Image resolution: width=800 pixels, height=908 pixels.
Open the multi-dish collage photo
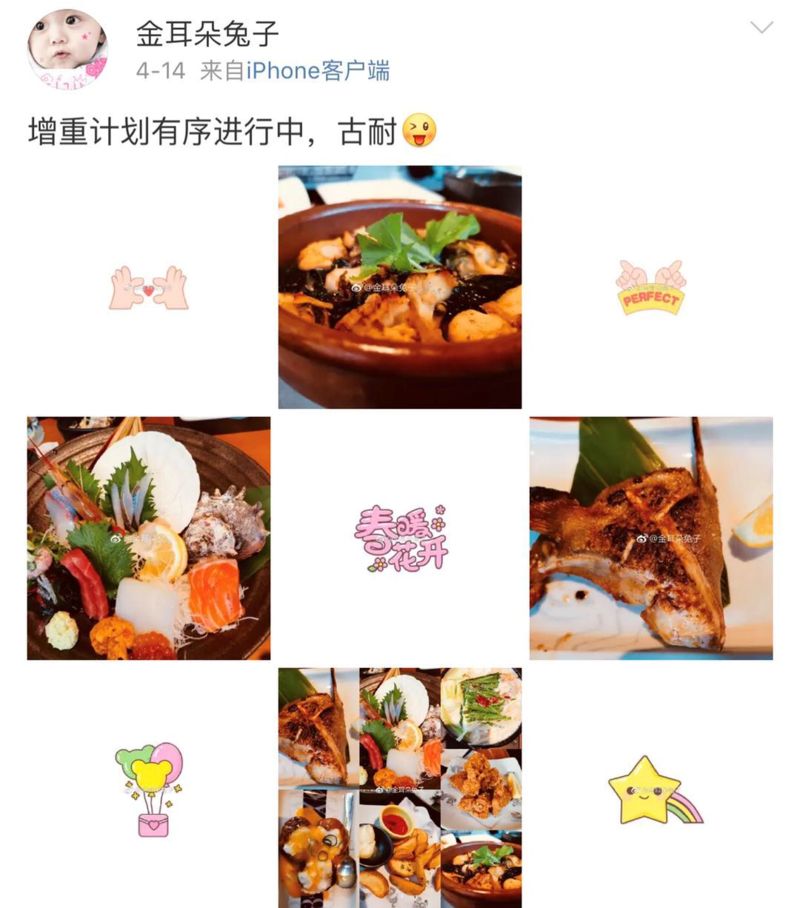pos(399,787)
